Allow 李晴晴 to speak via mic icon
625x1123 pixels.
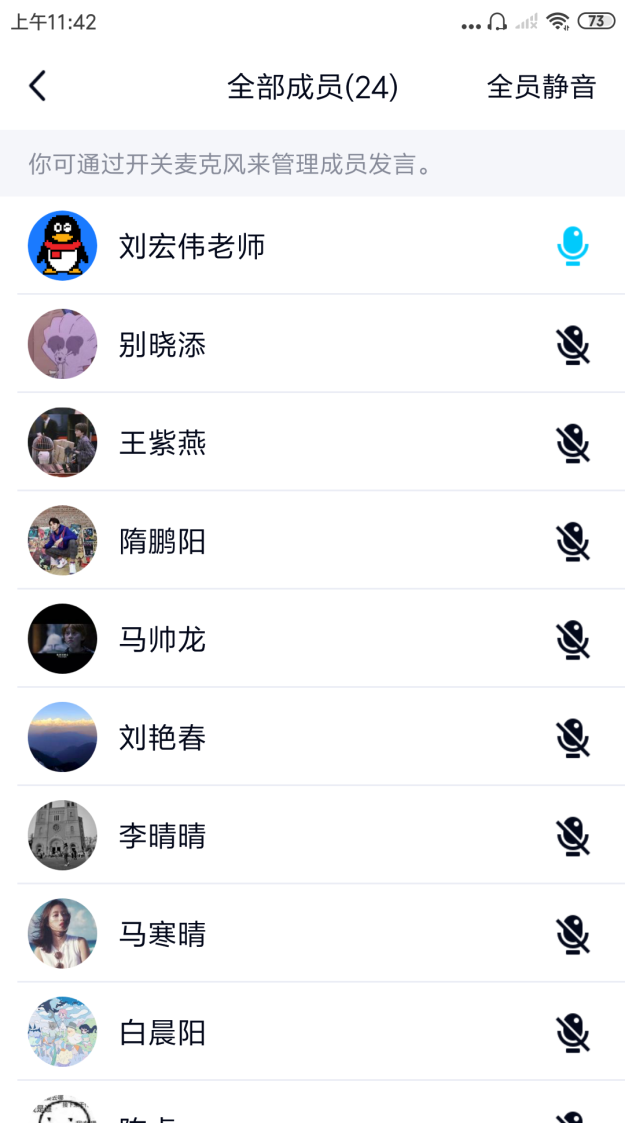(572, 835)
